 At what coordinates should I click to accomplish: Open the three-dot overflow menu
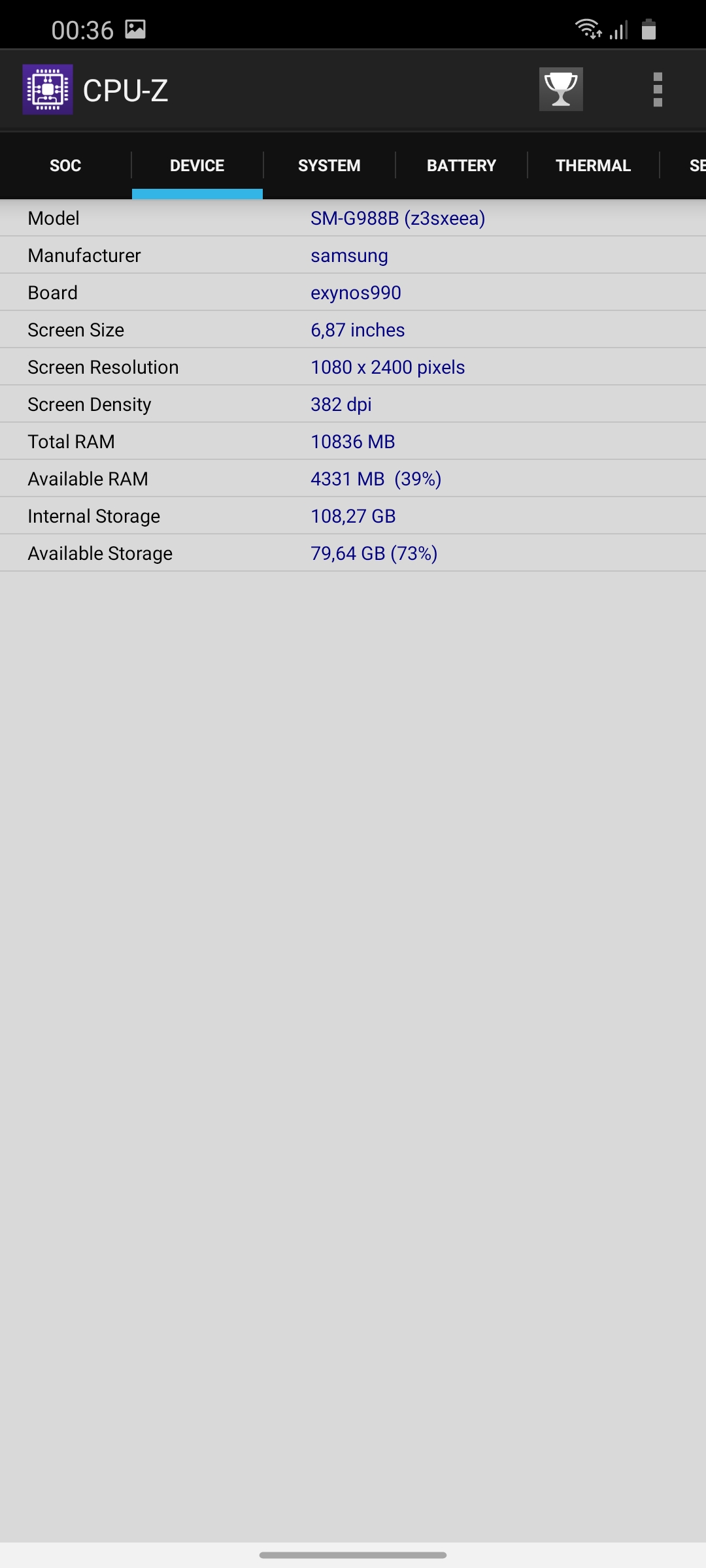658,90
